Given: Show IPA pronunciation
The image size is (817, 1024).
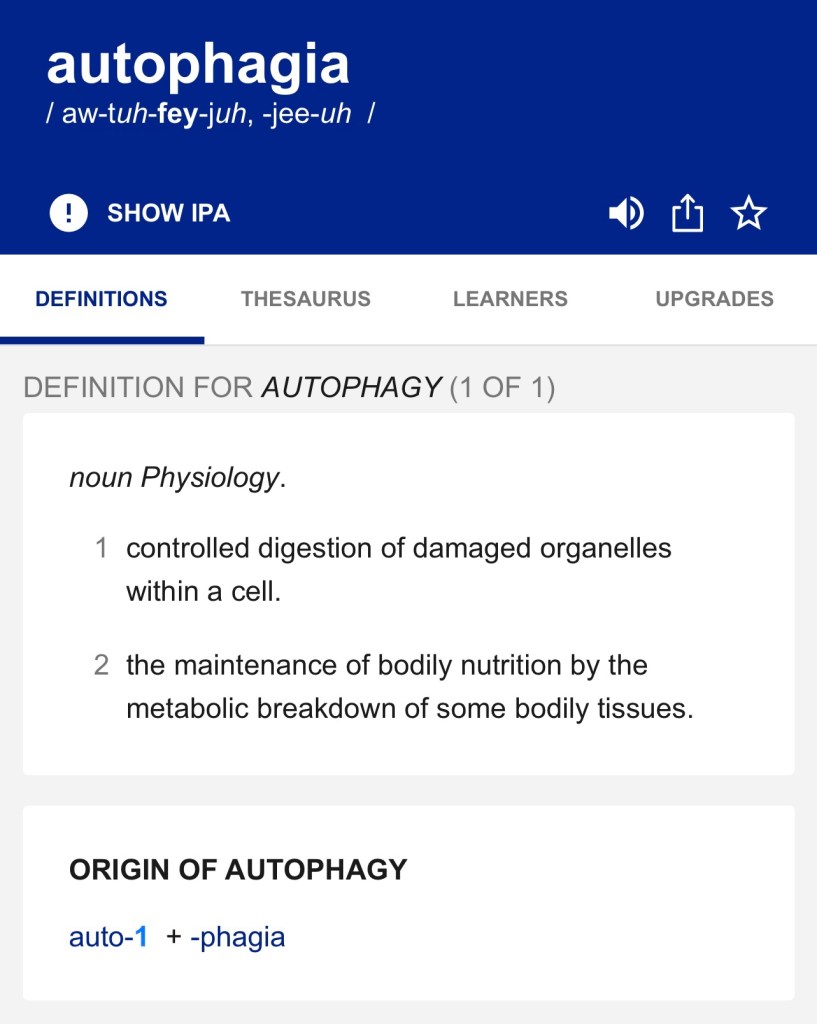Looking at the screenshot, I should [140, 213].
